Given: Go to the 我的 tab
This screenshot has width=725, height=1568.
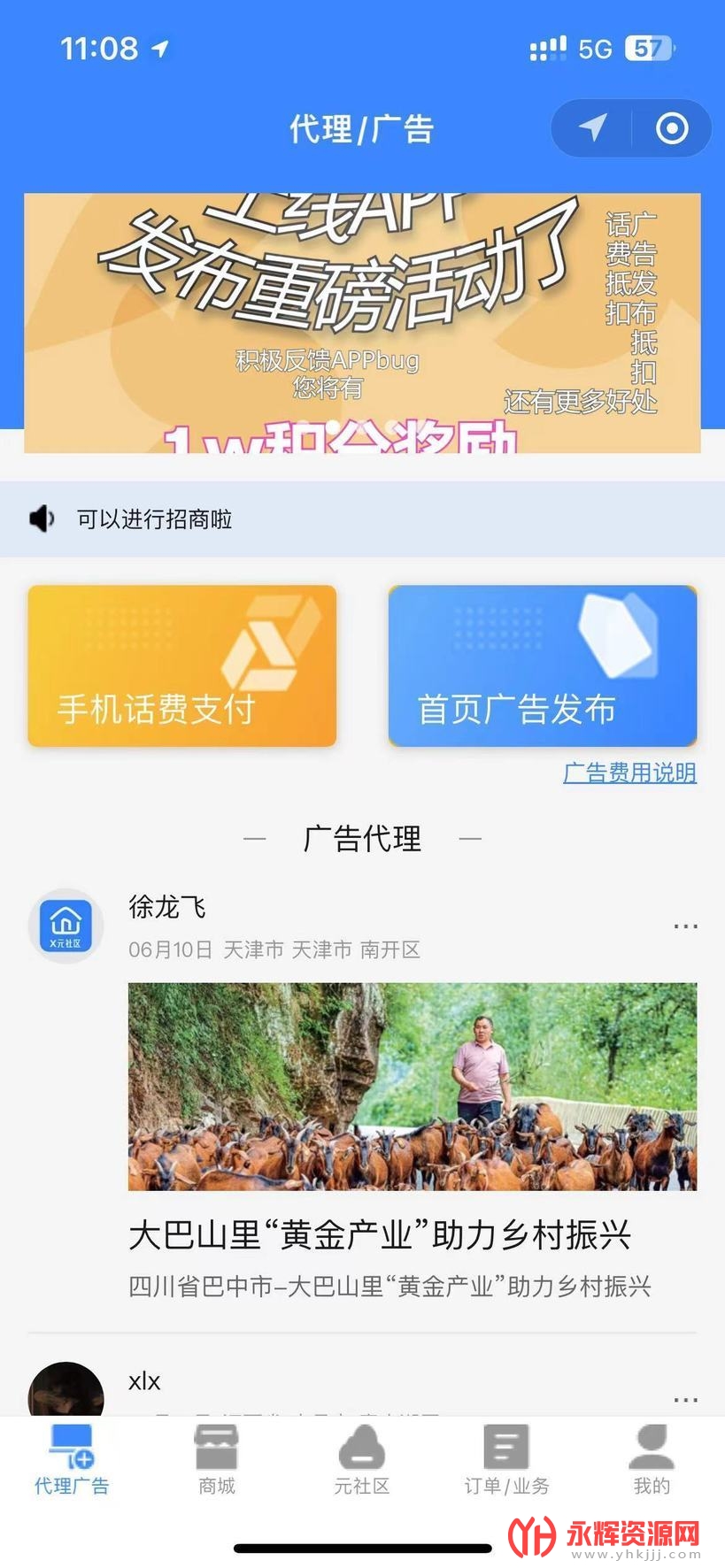Looking at the screenshot, I should click(x=652, y=1460).
